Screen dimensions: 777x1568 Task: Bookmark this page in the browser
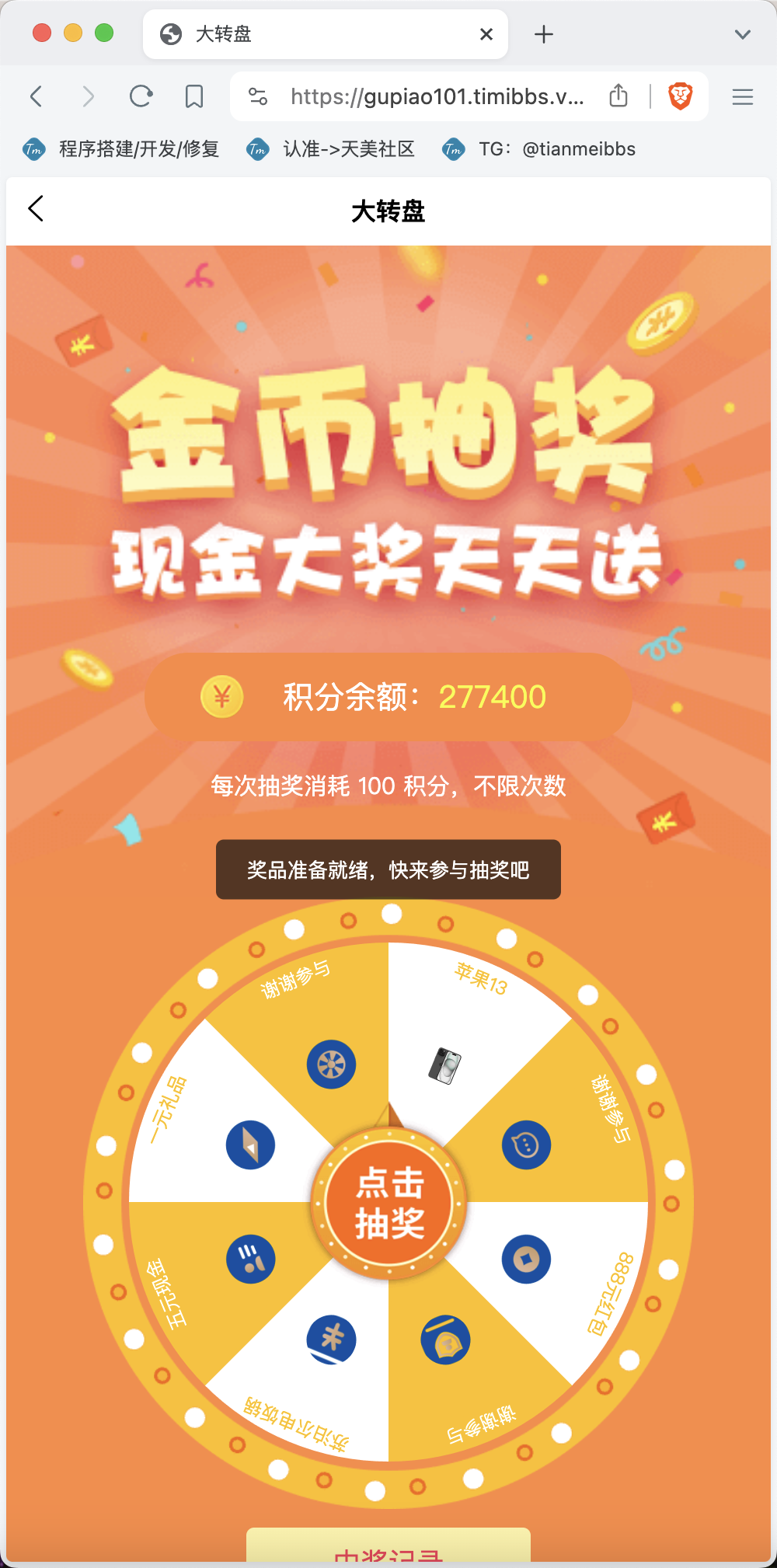click(194, 96)
